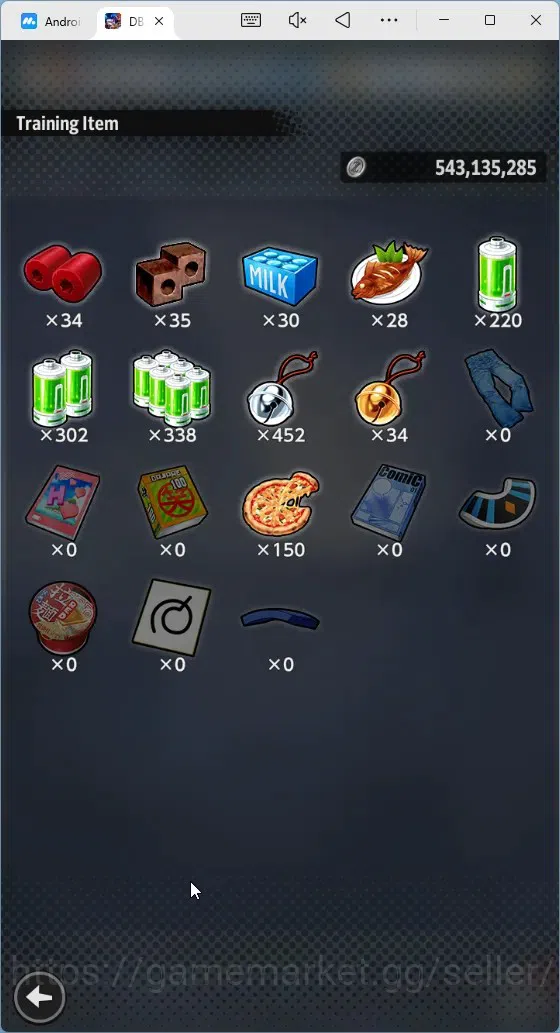Open the battery pack item x338

click(x=171, y=387)
